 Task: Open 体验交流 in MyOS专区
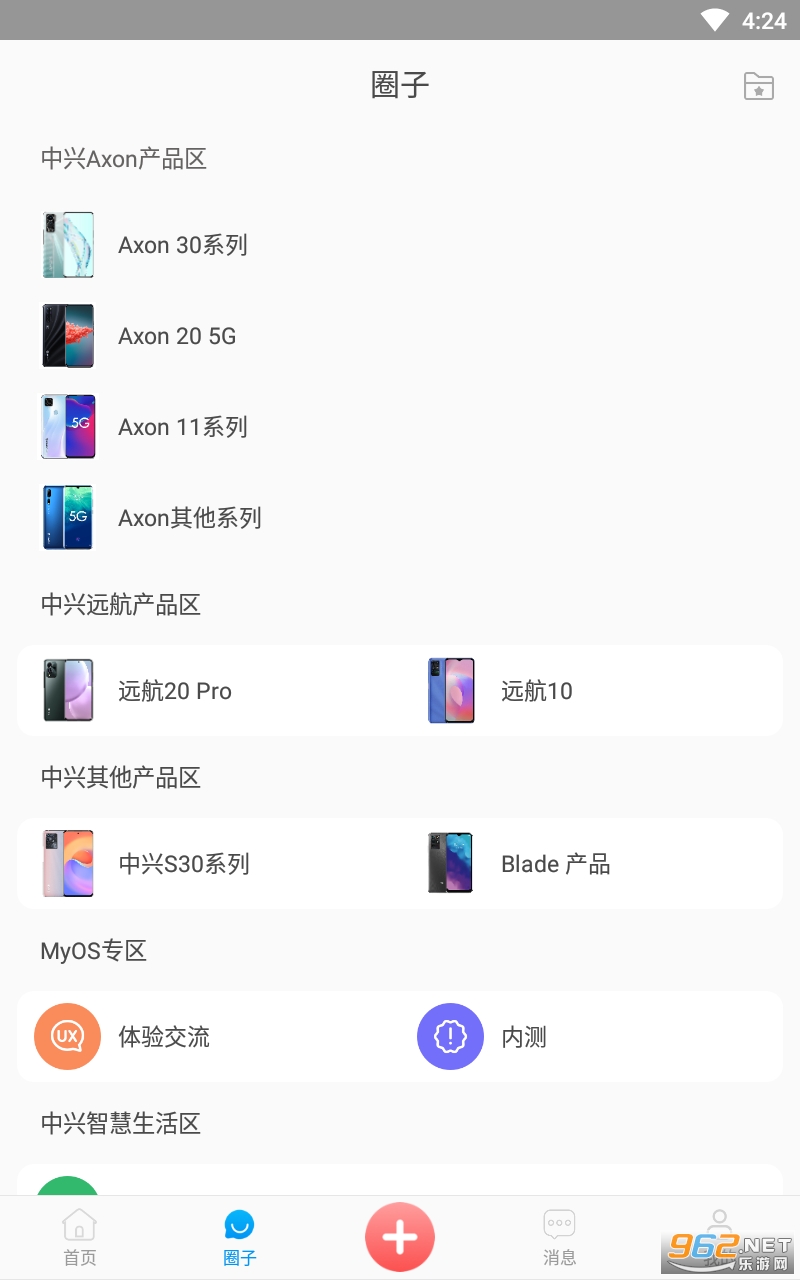click(164, 1037)
